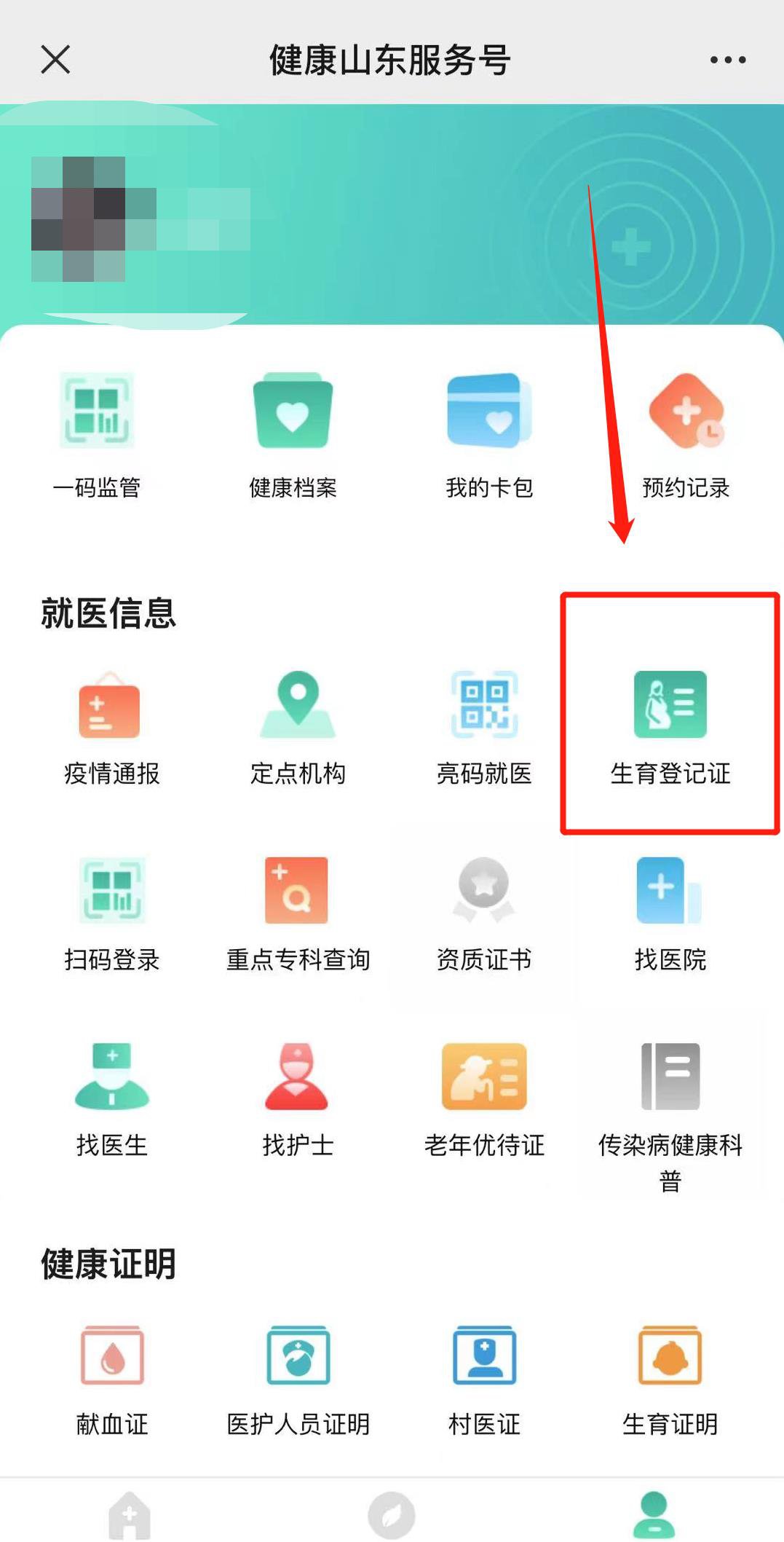
Task: Open 老年优待证
Action: [484, 1100]
